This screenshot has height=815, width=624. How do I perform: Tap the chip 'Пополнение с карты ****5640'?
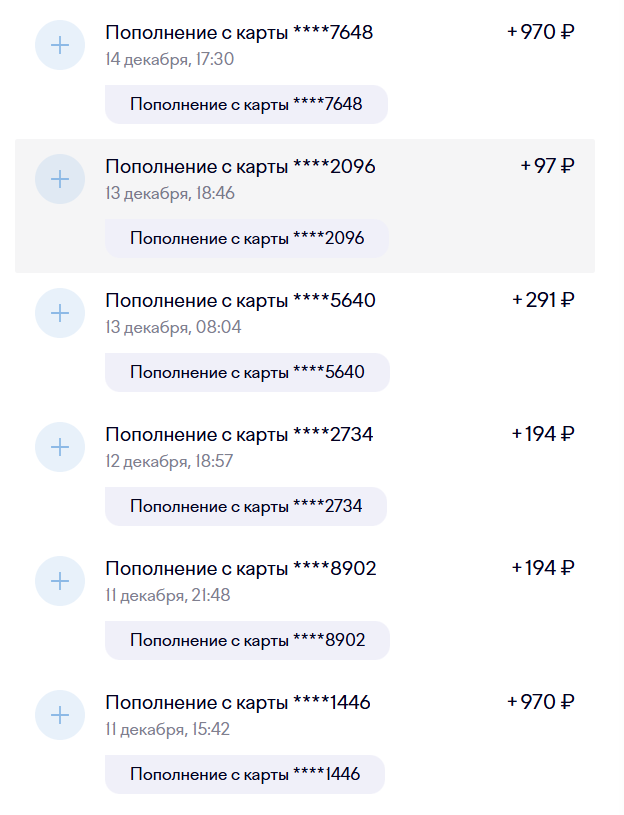(x=247, y=373)
